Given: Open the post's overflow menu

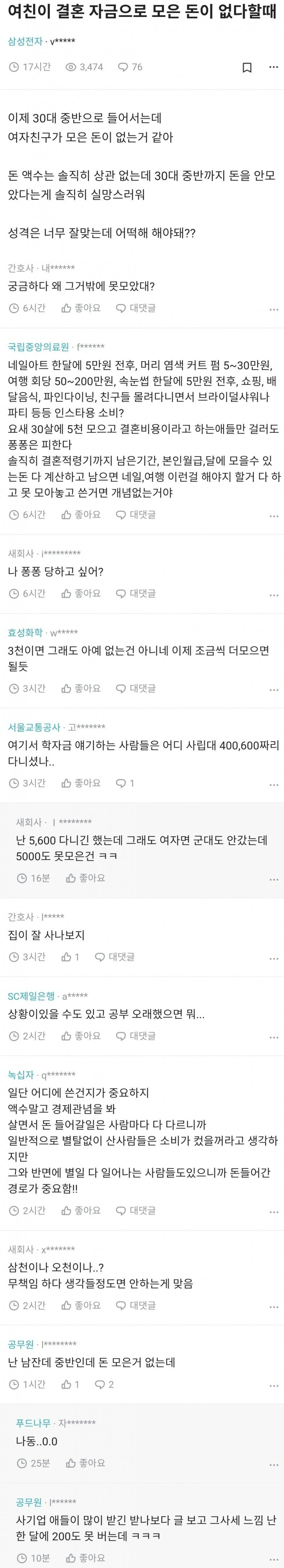Looking at the screenshot, I should (273, 68).
